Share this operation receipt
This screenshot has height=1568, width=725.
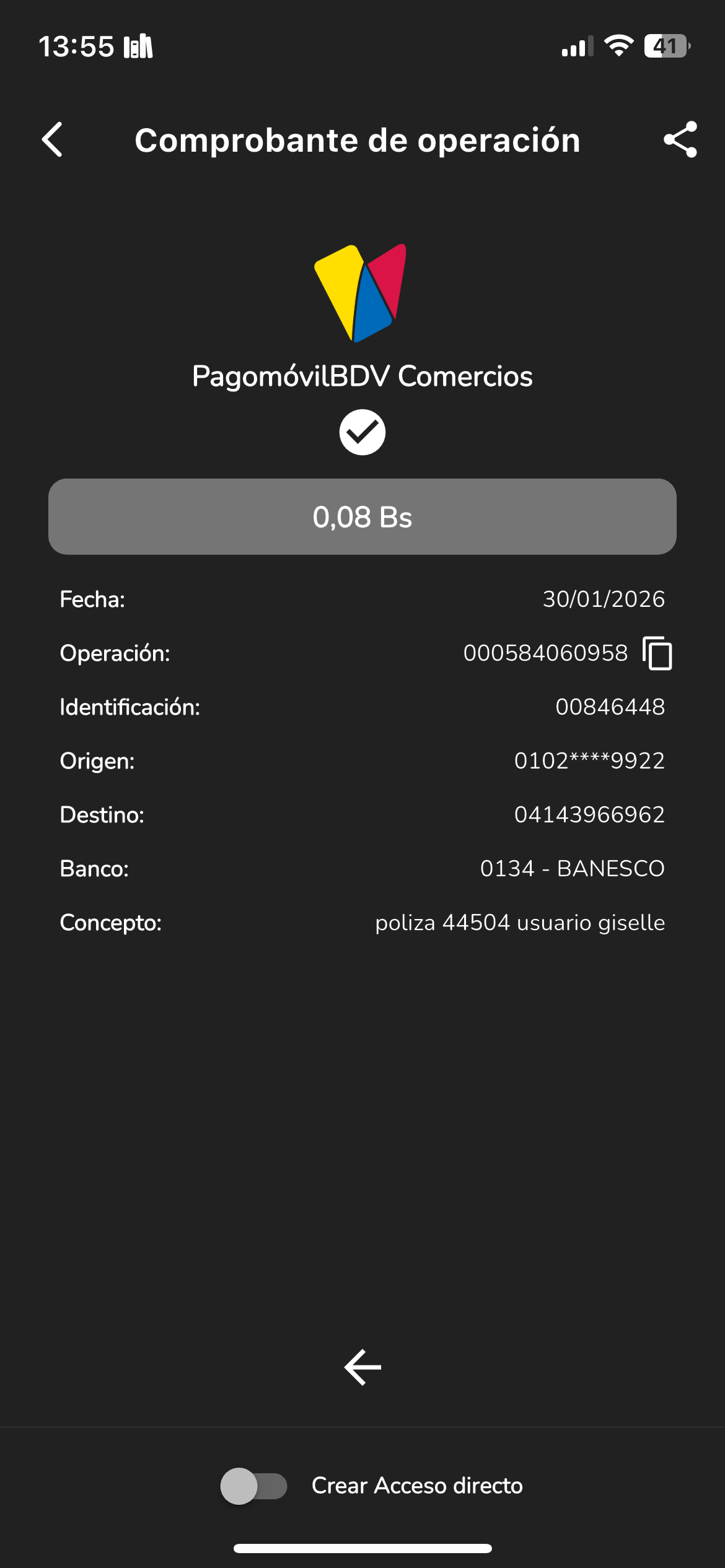click(x=680, y=140)
